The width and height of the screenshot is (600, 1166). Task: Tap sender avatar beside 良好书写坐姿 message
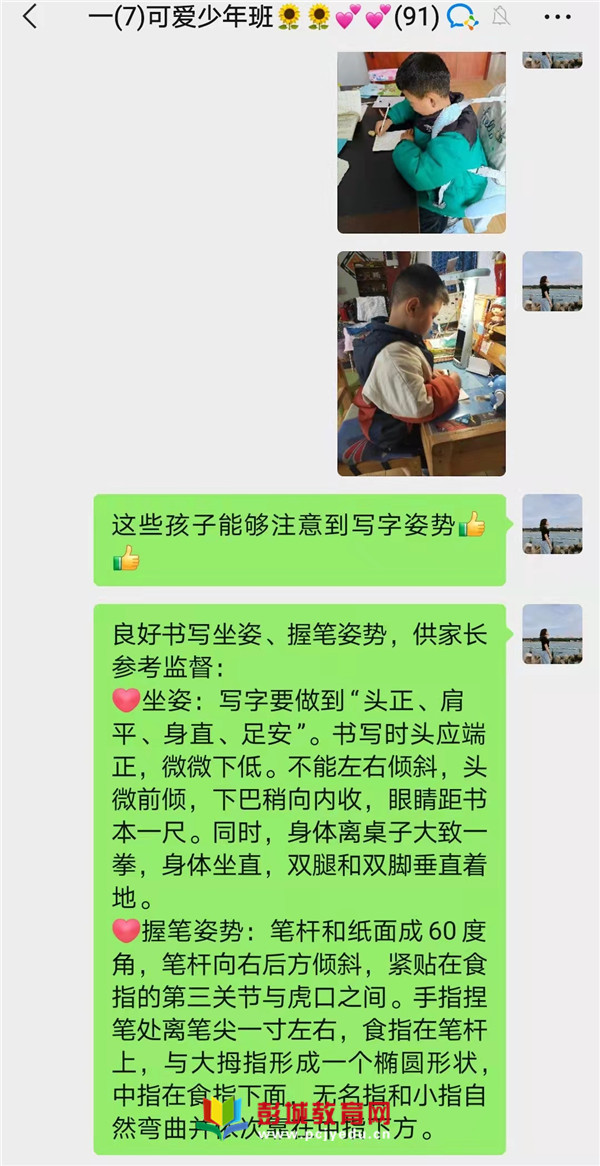pos(552,633)
